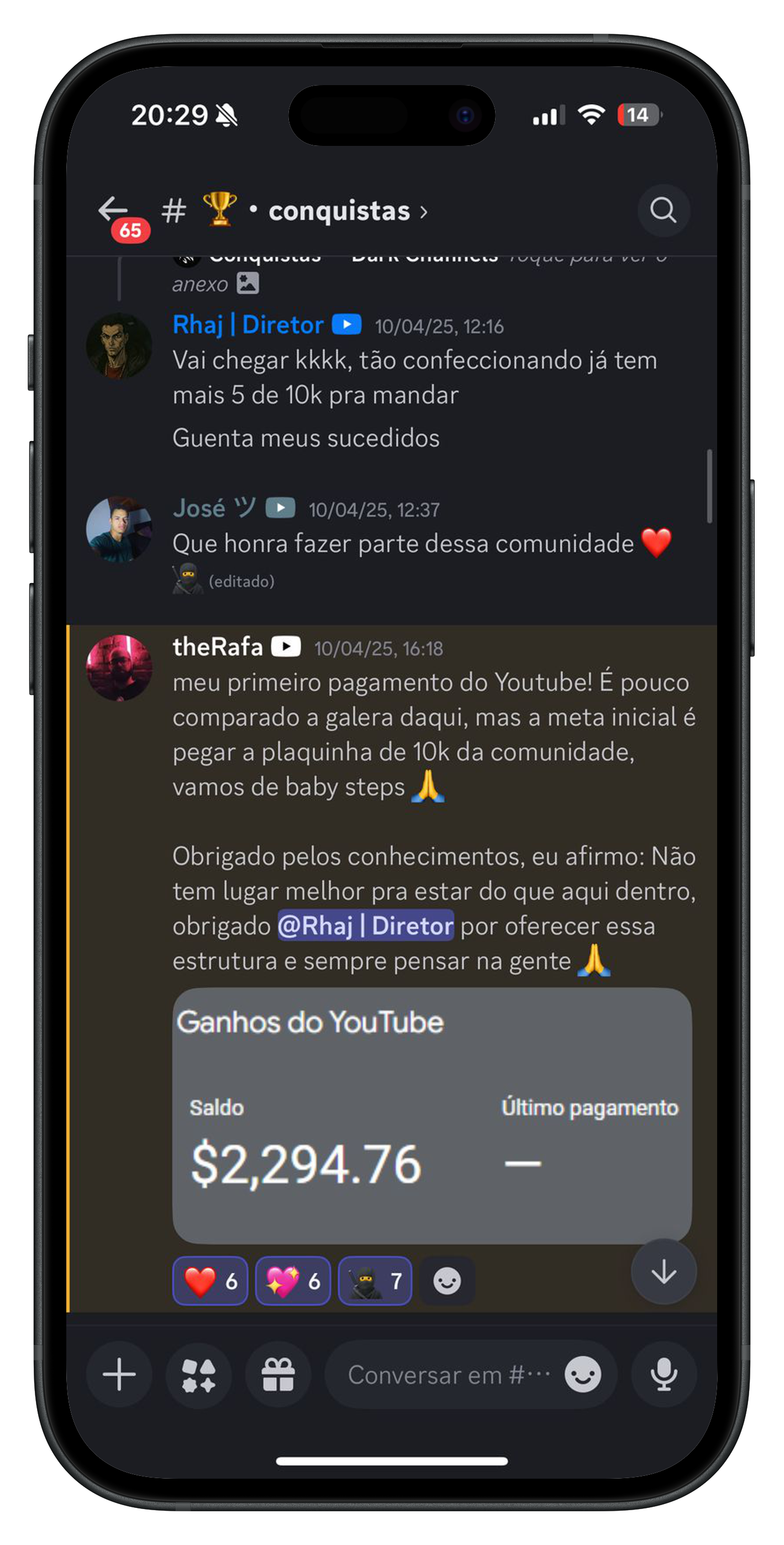Record a voice message with microphone
The width and height of the screenshot is (784, 1545).
coord(664,1375)
